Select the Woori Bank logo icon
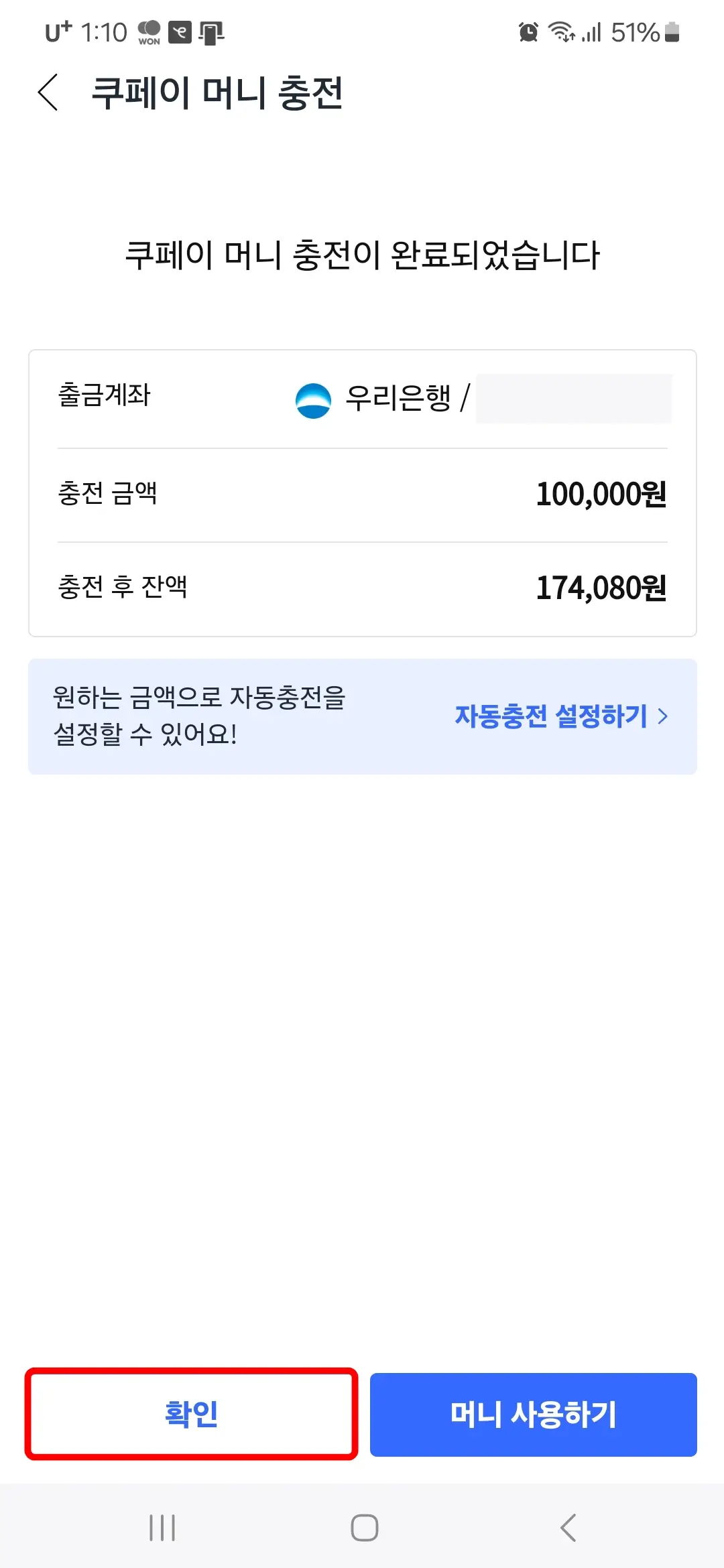 [x=311, y=399]
